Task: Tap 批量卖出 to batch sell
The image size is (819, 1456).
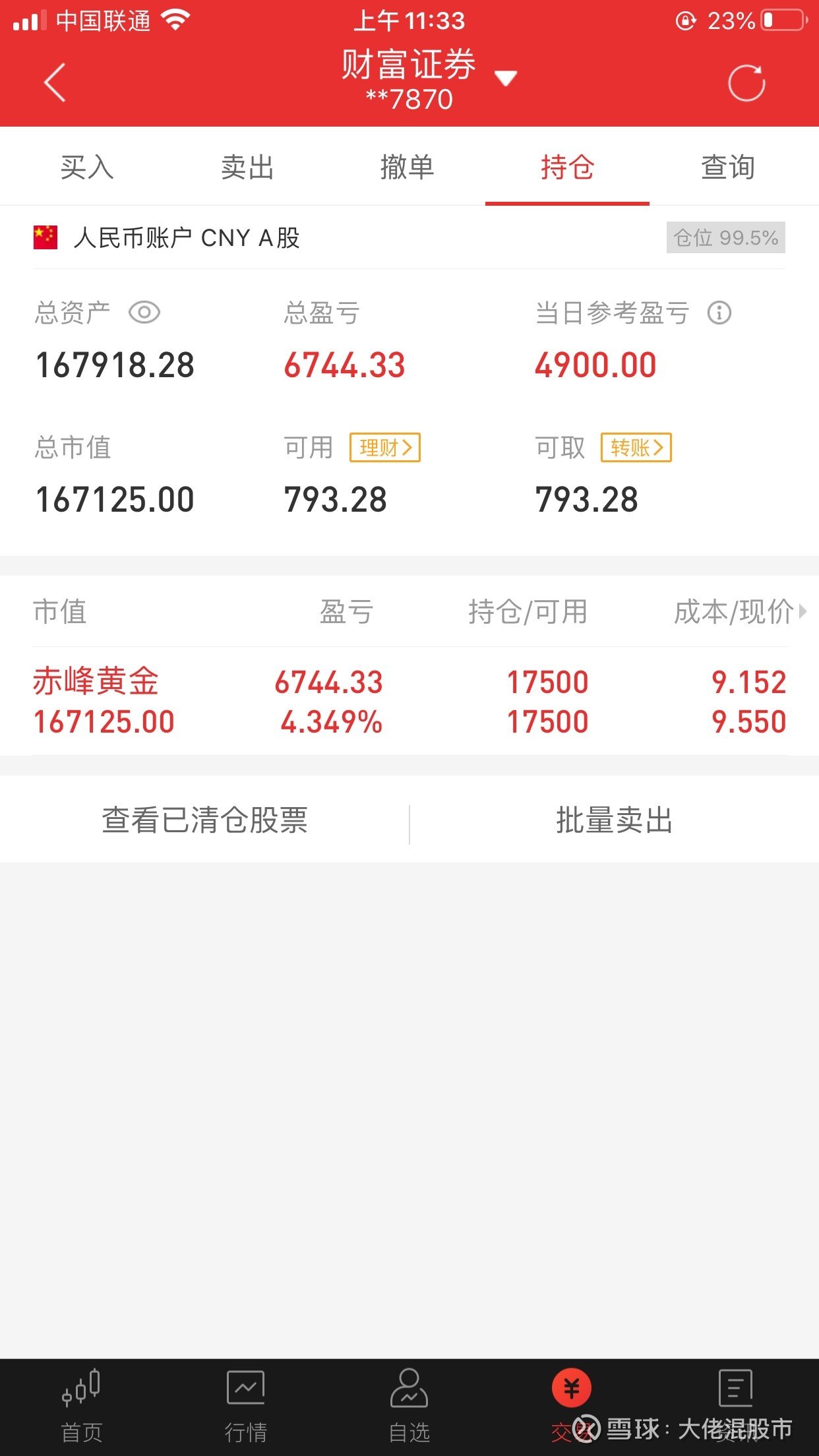Action: coord(614,820)
